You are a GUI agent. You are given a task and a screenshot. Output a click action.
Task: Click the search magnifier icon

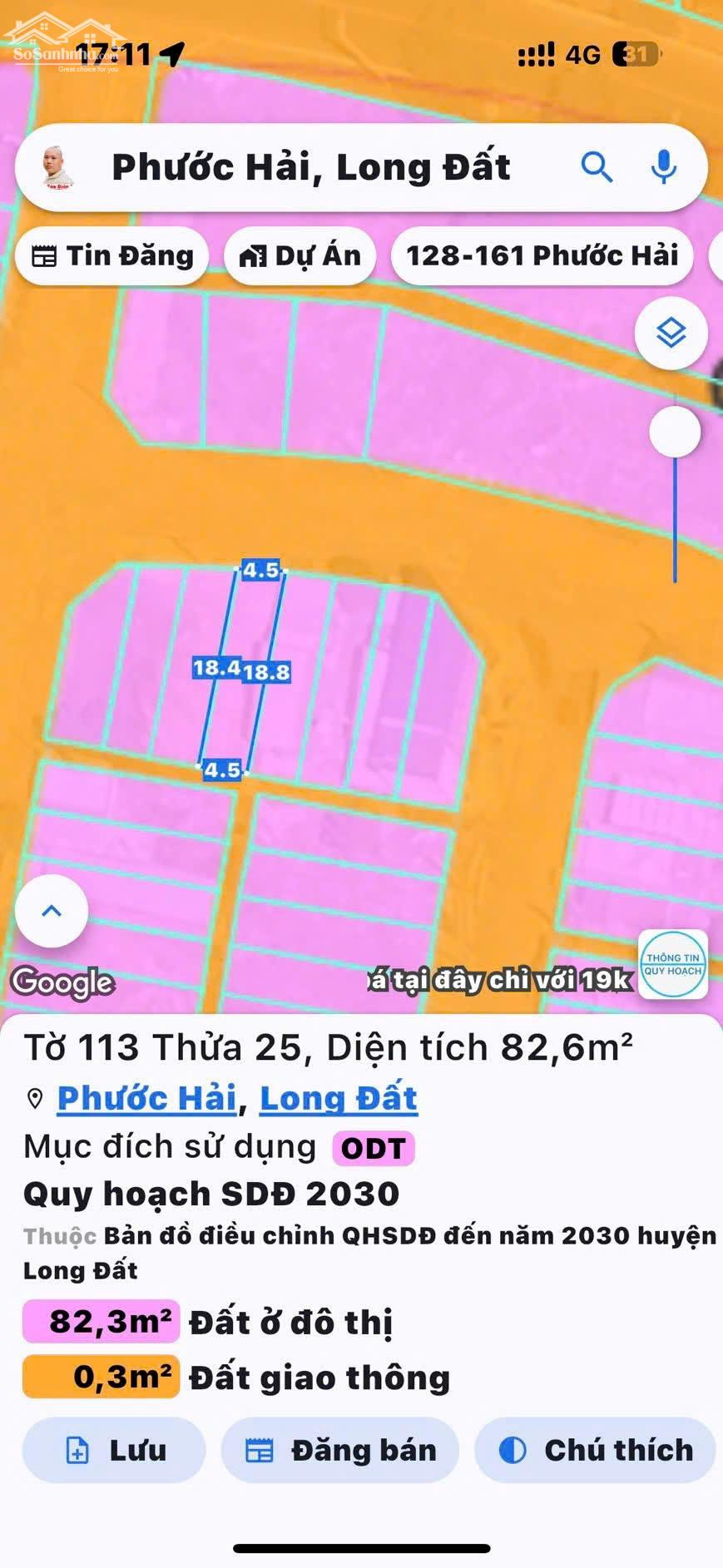[597, 167]
